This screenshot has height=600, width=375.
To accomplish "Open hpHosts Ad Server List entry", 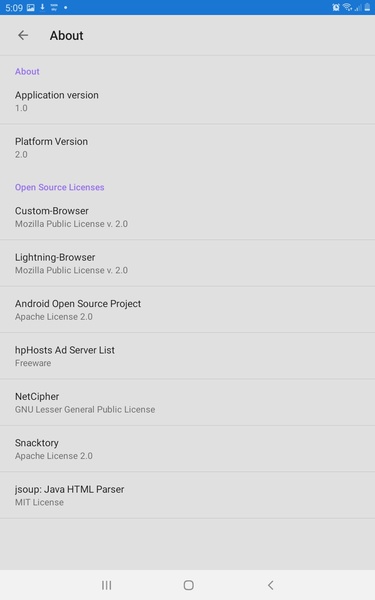I will click(188, 356).
